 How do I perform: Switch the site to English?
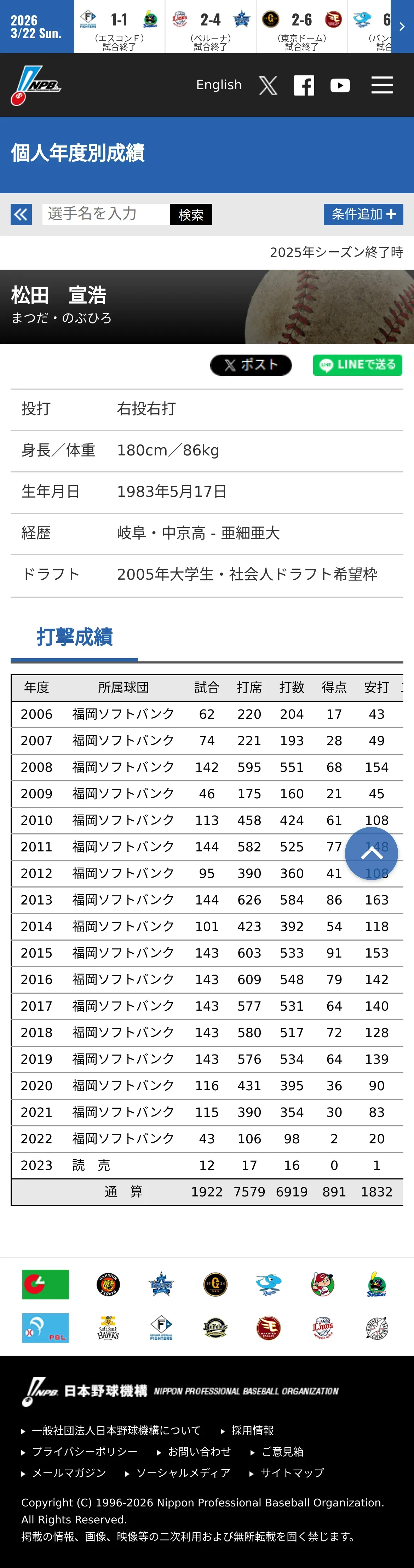219,85
